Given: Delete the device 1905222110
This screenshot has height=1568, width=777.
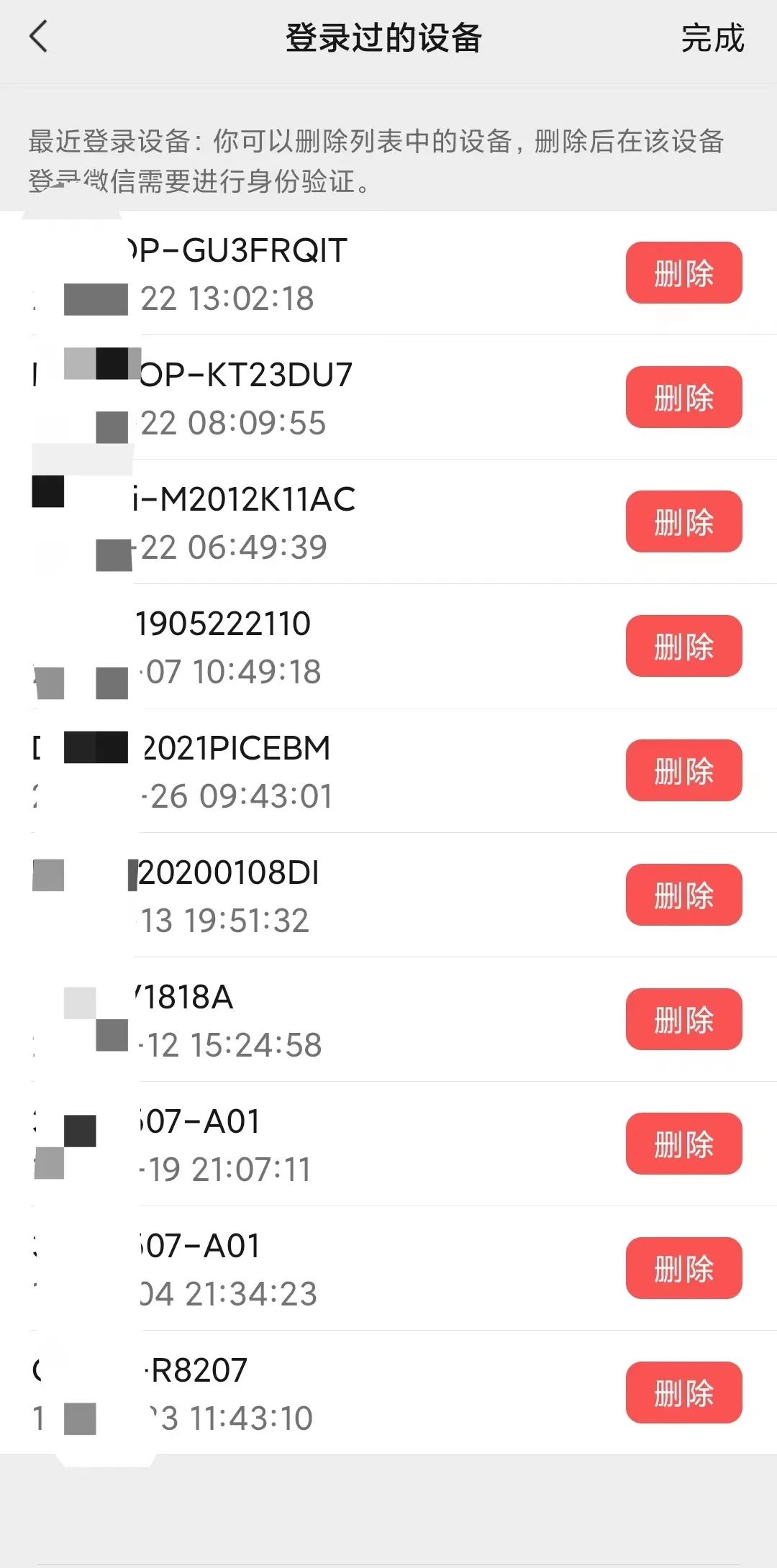Looking at the screenshot, I should tap(683, 647).
